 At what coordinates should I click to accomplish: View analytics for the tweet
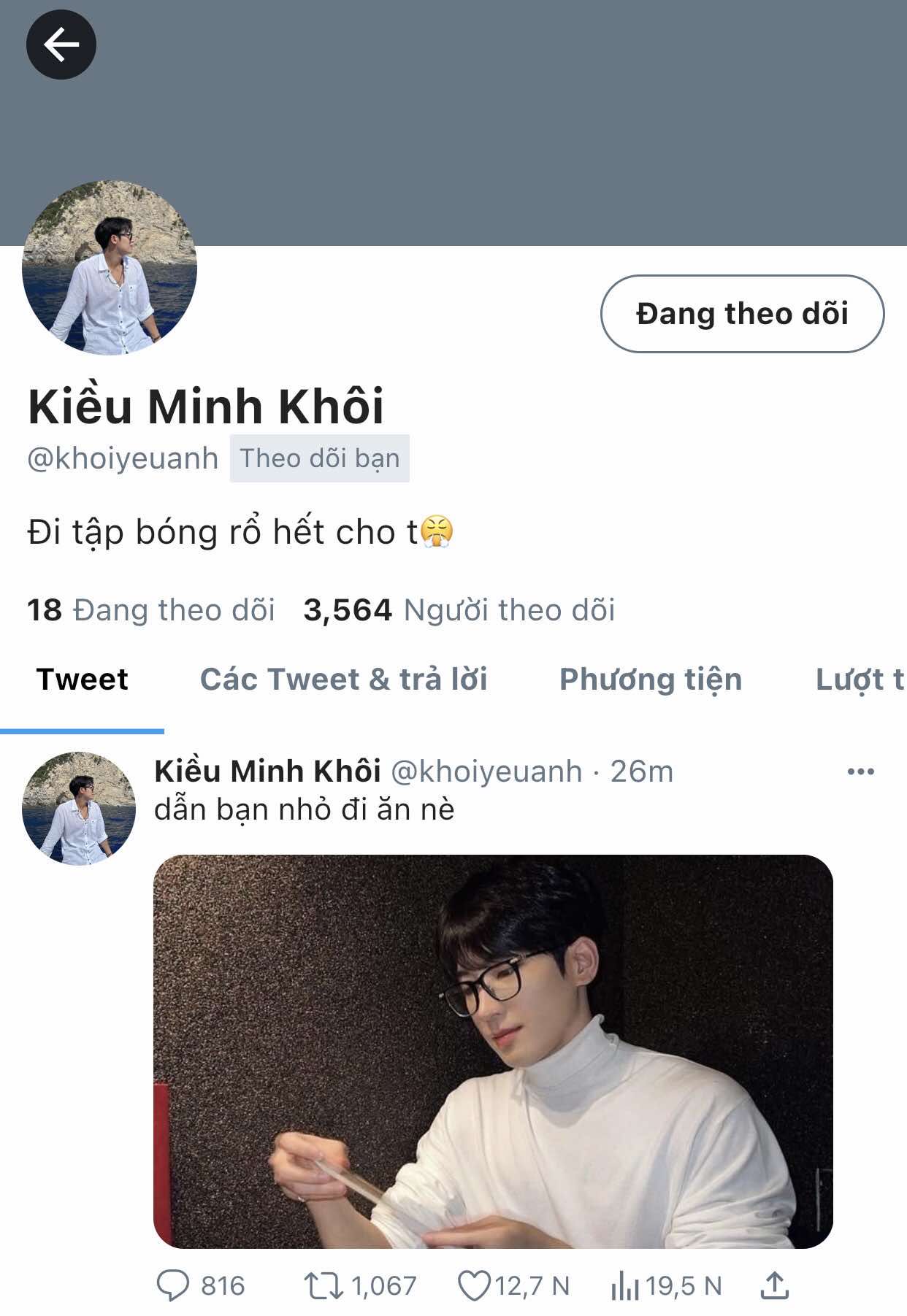click(625, 1286)
